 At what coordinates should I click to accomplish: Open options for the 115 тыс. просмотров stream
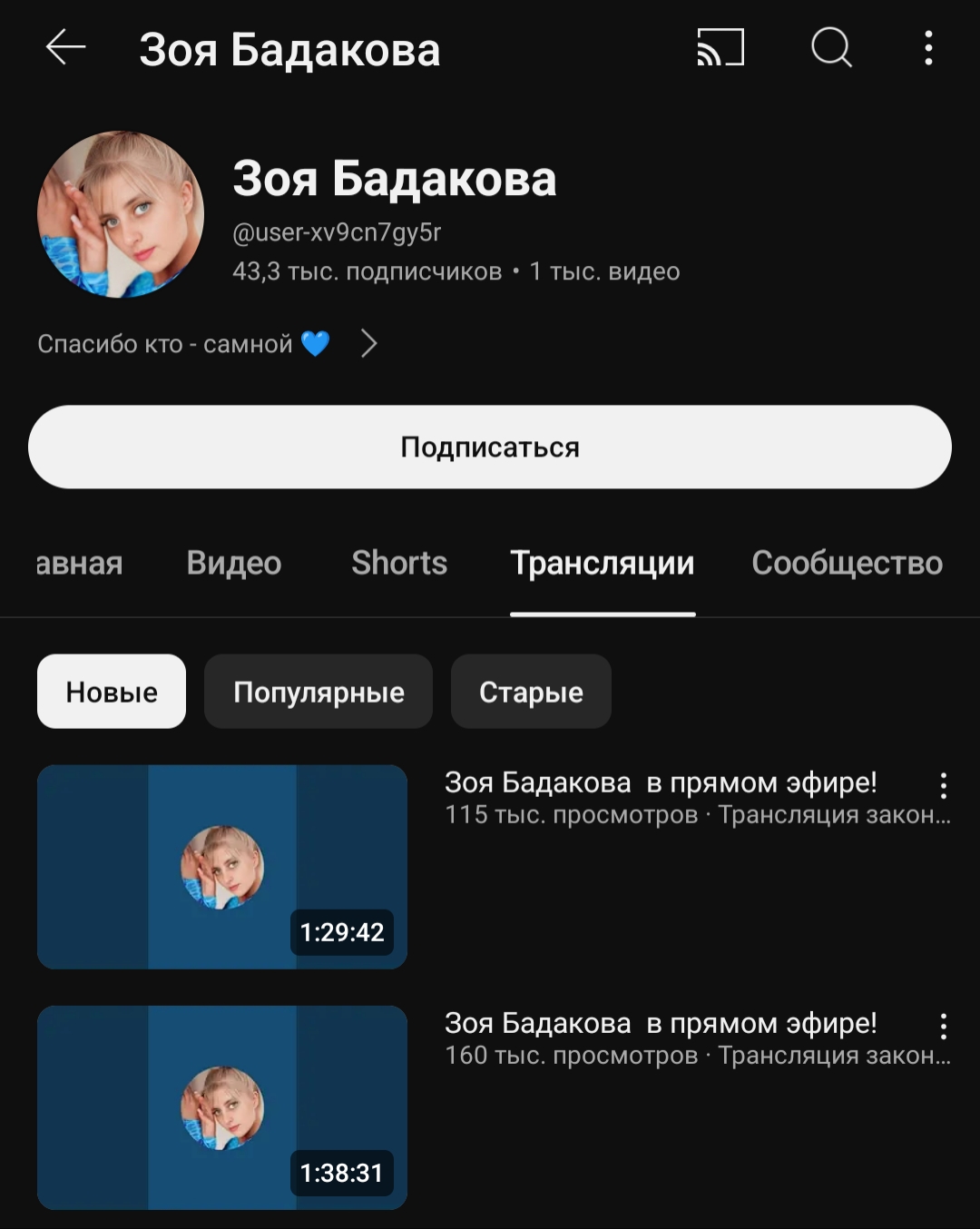tap(944, 786)
